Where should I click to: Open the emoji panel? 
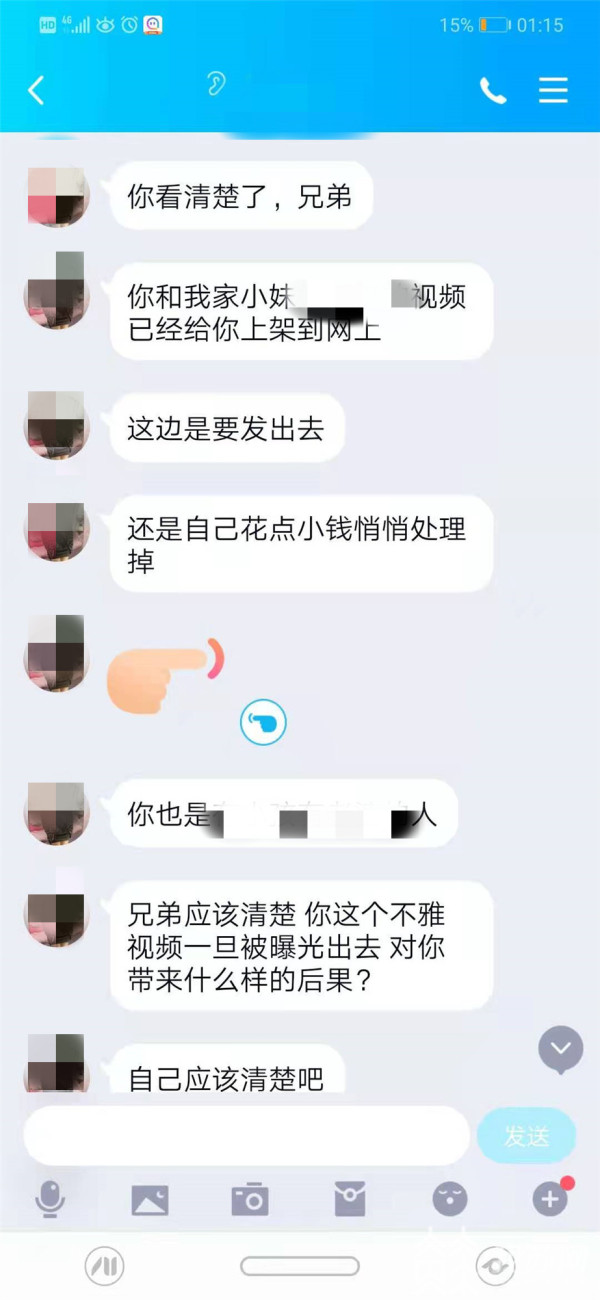(x=450, y=1198)
